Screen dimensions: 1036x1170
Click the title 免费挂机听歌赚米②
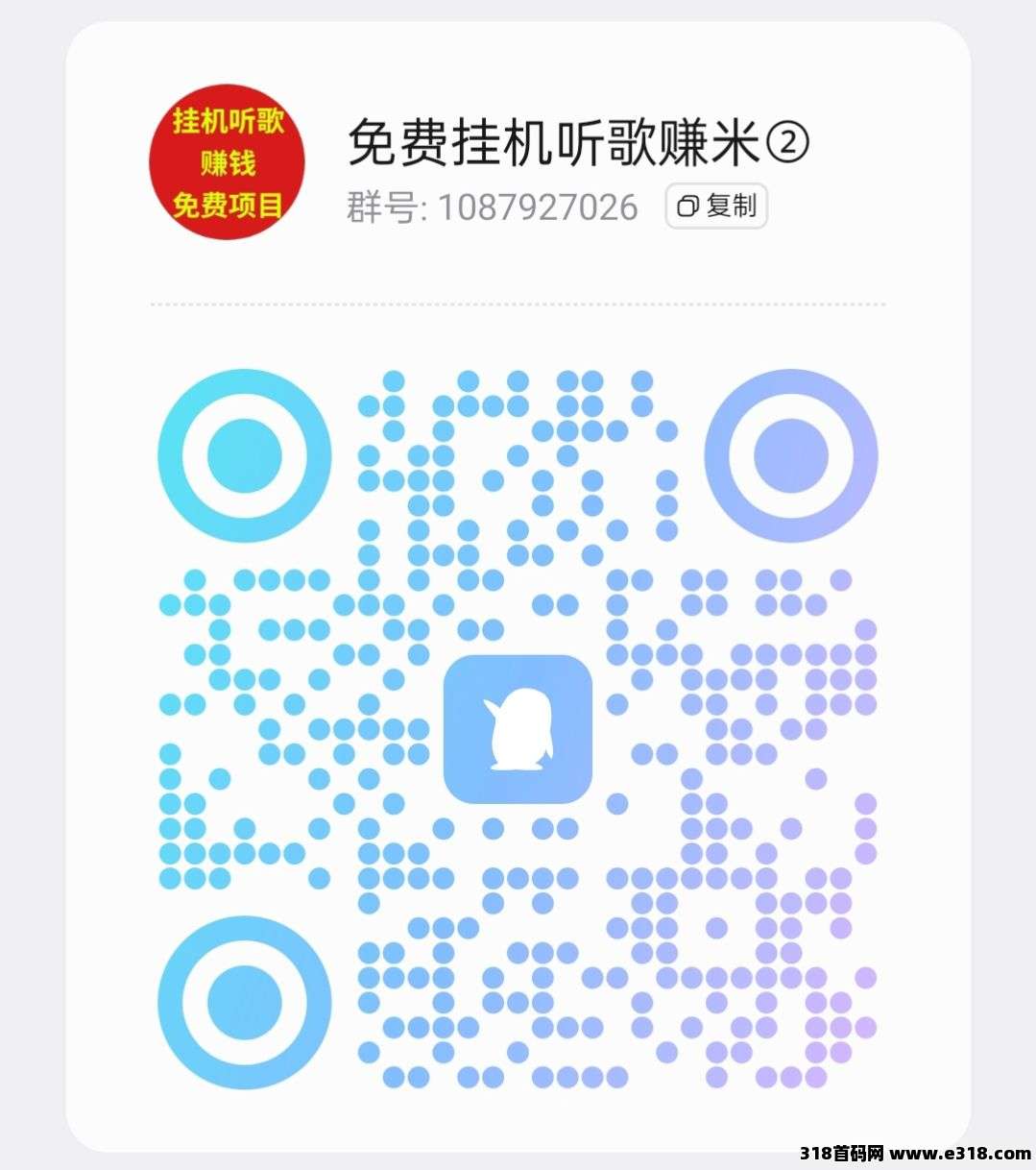pos(576,142)
